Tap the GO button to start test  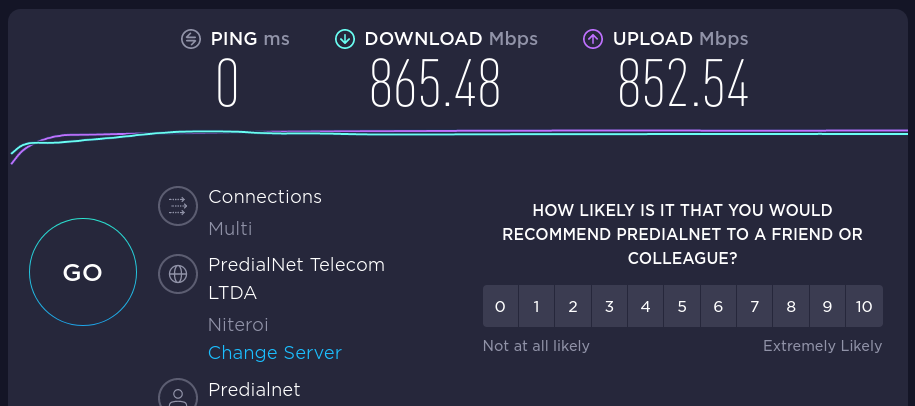click(x=82, y=272)
